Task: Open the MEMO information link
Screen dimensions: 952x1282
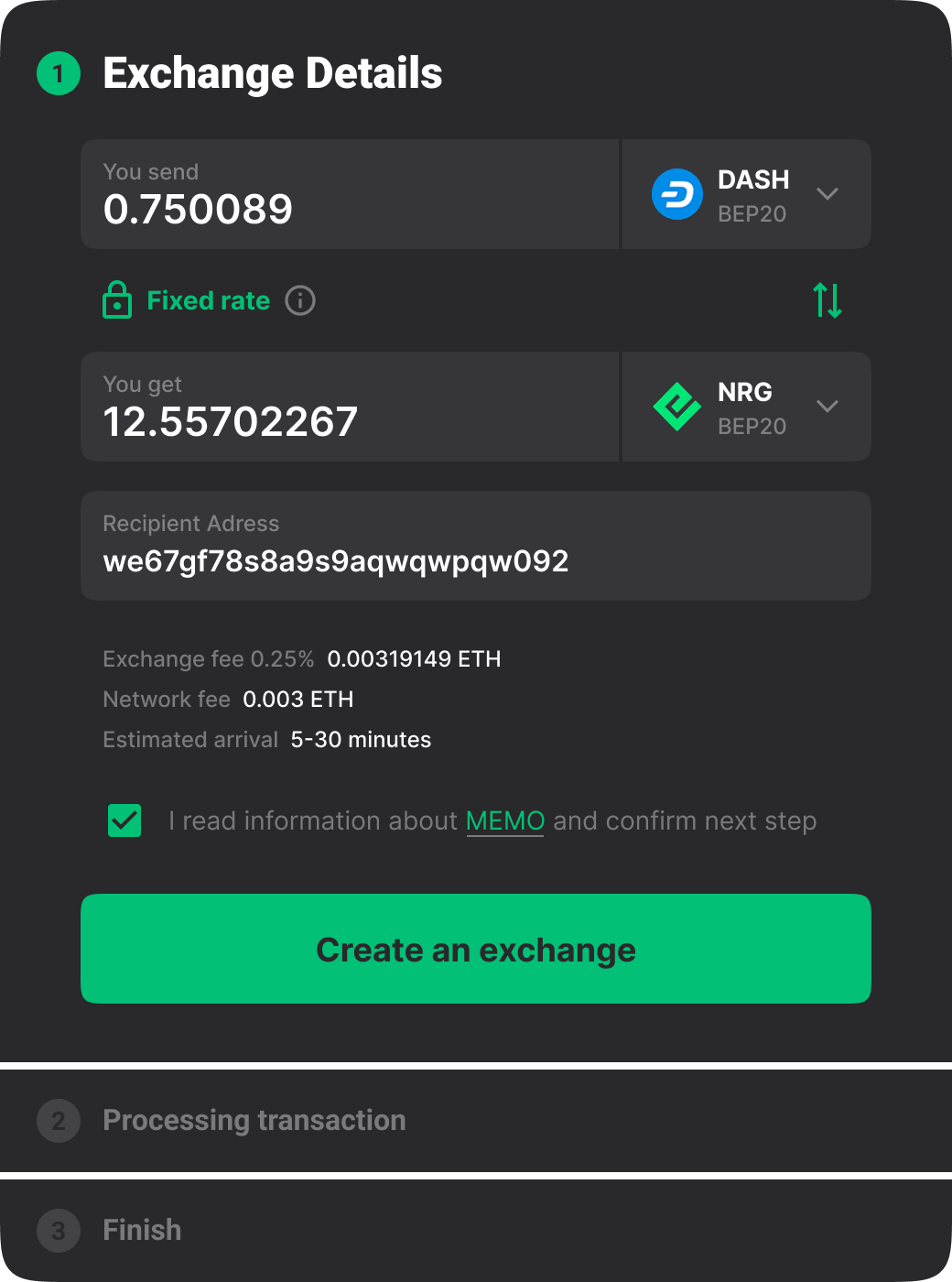Action: click(x=505, y=820)
